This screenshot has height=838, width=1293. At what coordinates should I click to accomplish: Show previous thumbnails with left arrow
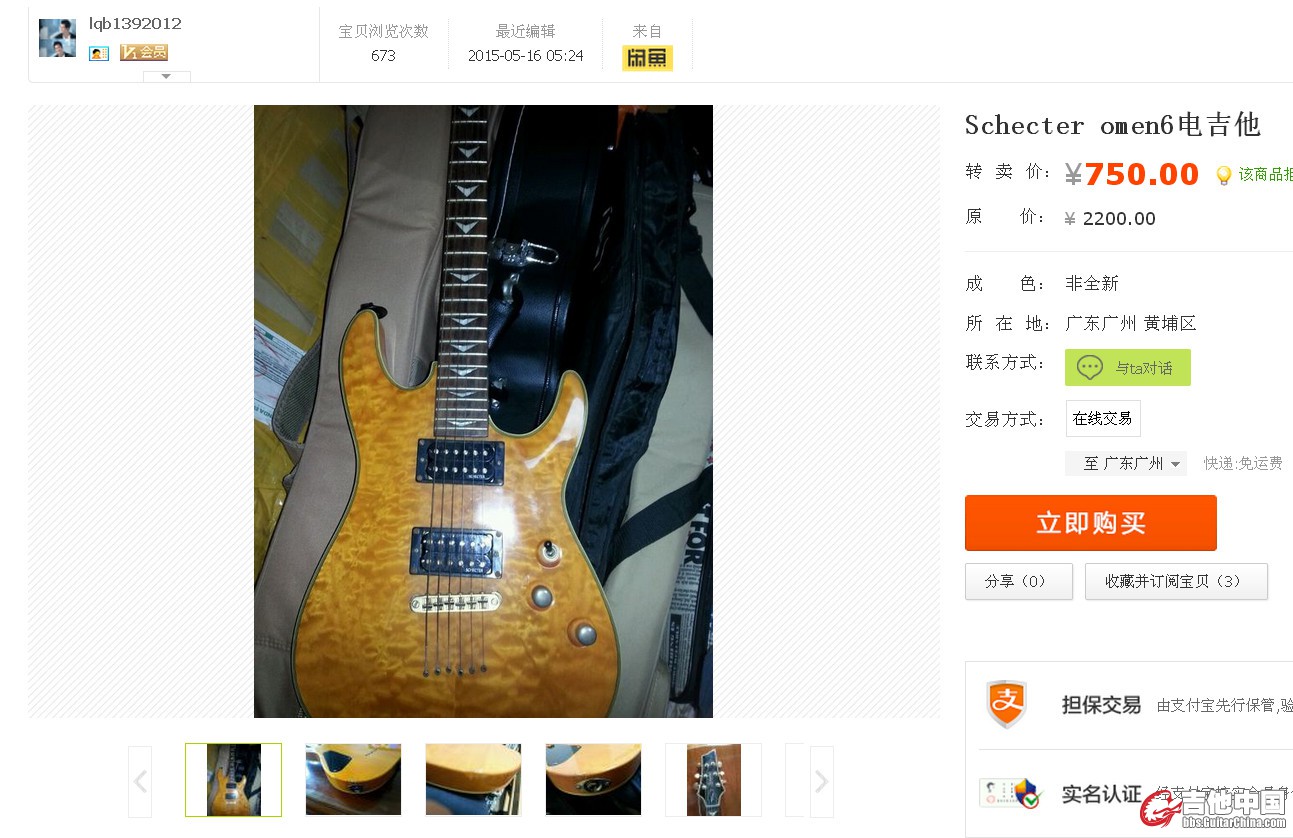point(140,781)
